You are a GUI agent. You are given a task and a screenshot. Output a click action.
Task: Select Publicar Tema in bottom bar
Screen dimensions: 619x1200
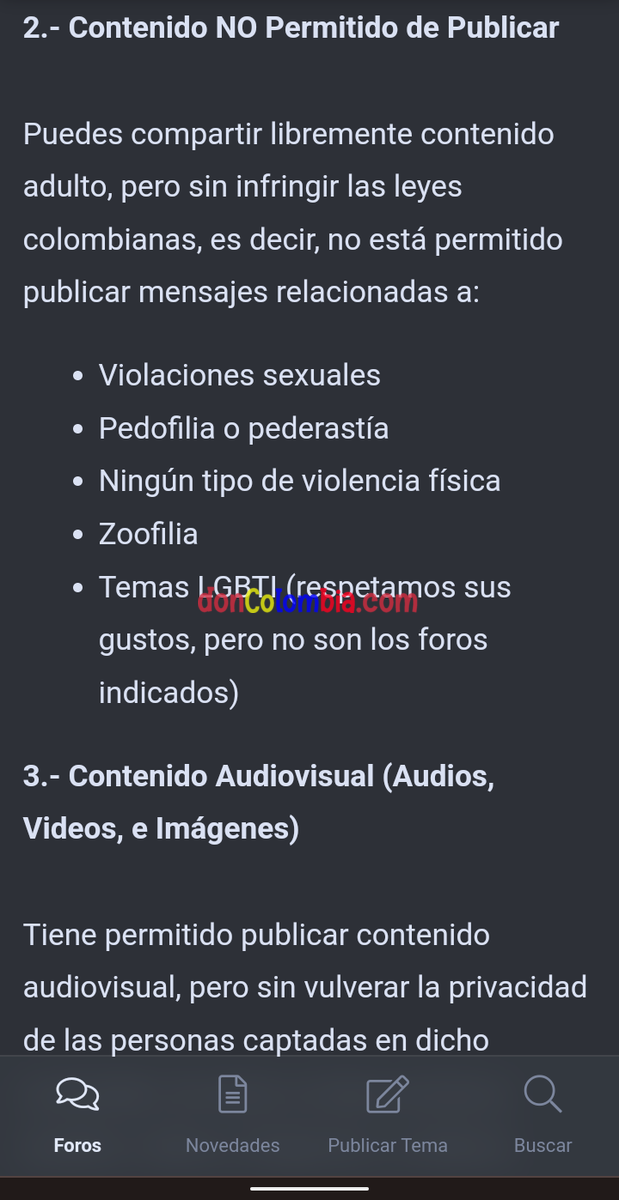click(387, 1115)
